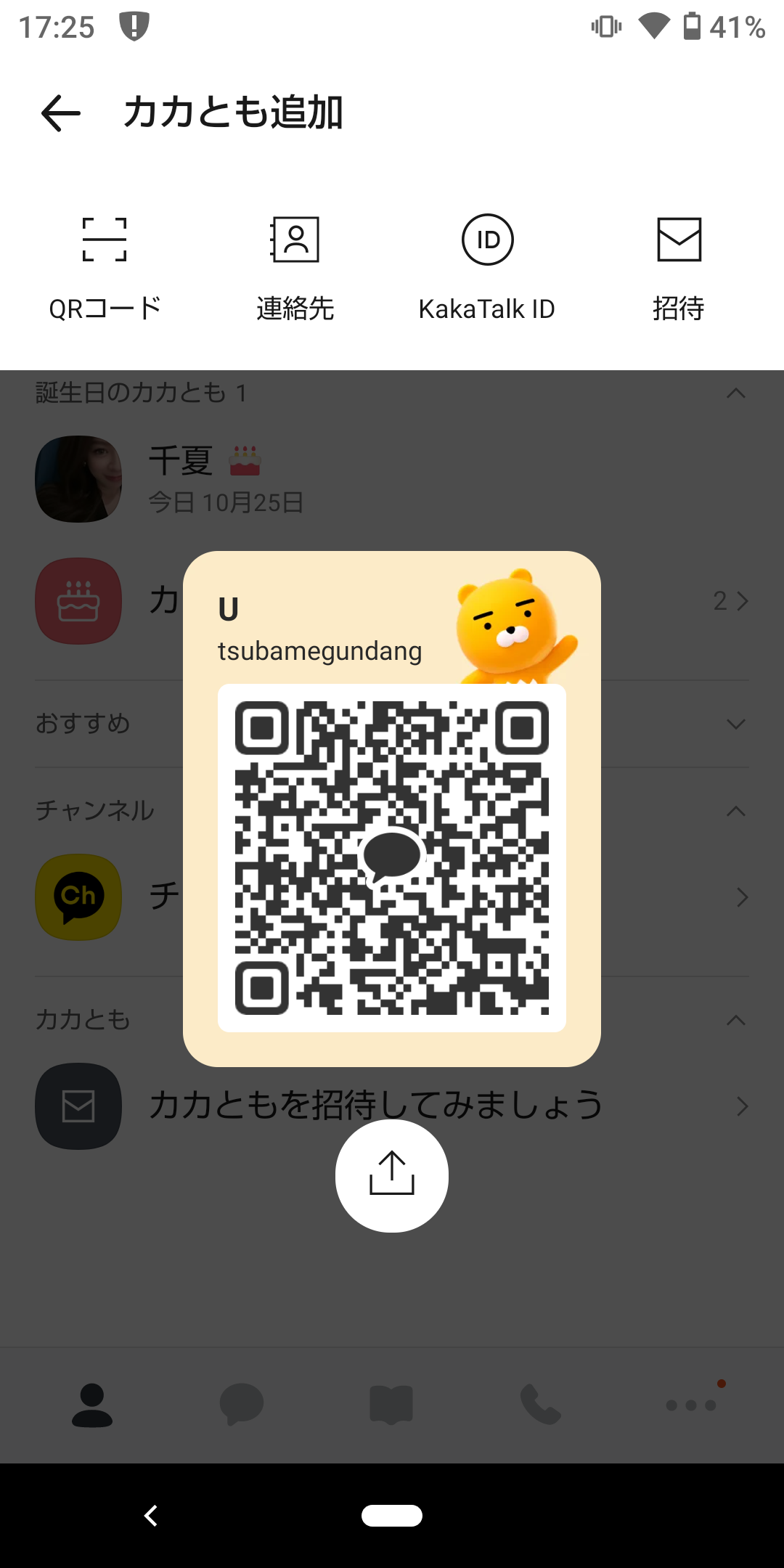Tap the system back button
784x1568 pixels.
pos(151,1516)
